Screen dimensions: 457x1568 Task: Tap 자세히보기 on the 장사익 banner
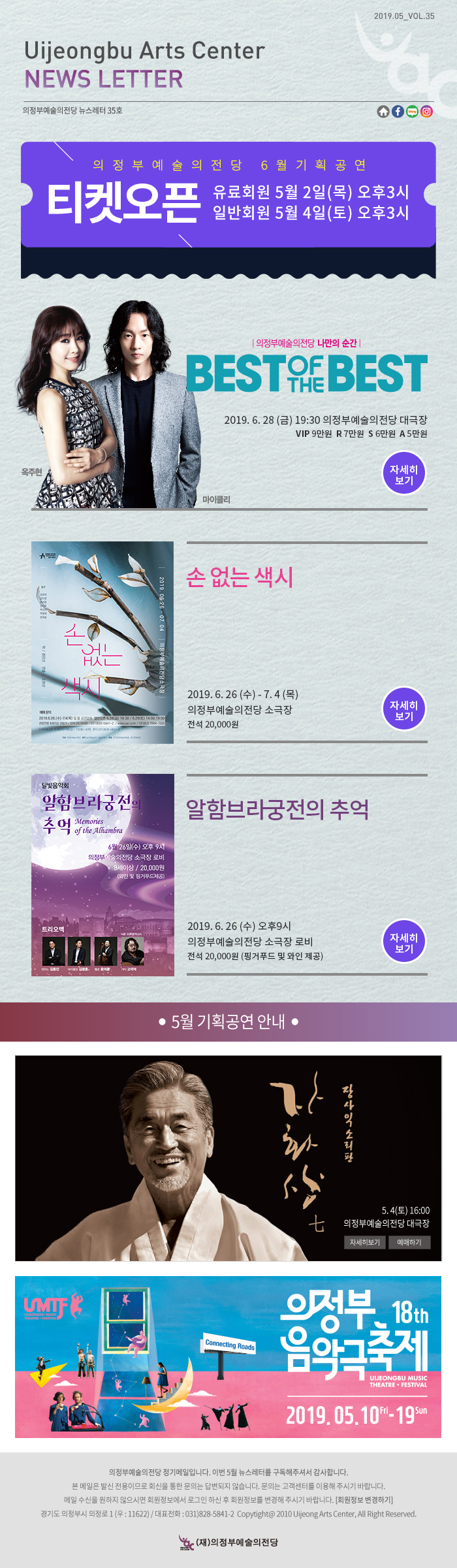pos(364,1242)
